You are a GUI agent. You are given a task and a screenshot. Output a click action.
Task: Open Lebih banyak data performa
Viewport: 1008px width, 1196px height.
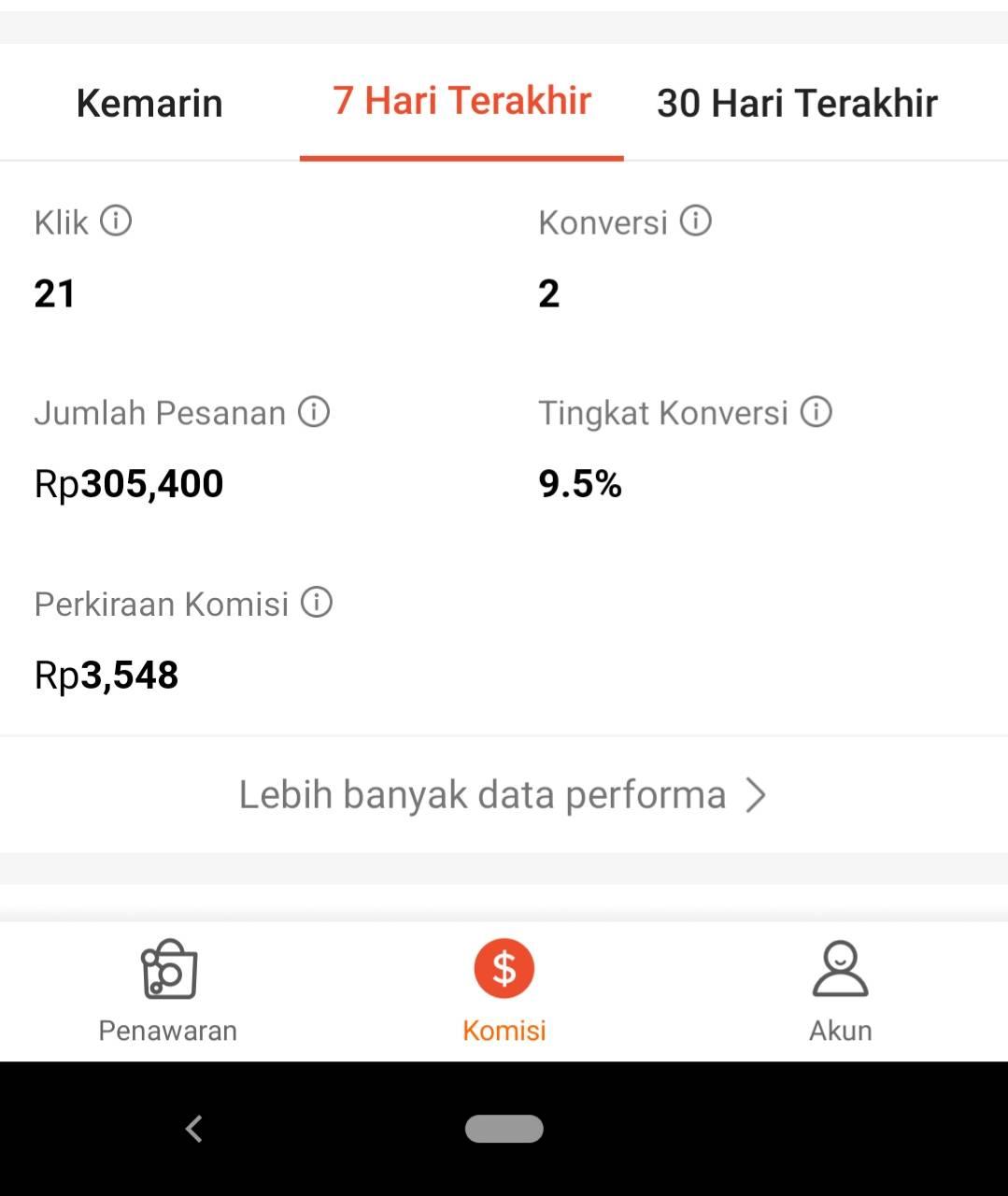(504, 794)
